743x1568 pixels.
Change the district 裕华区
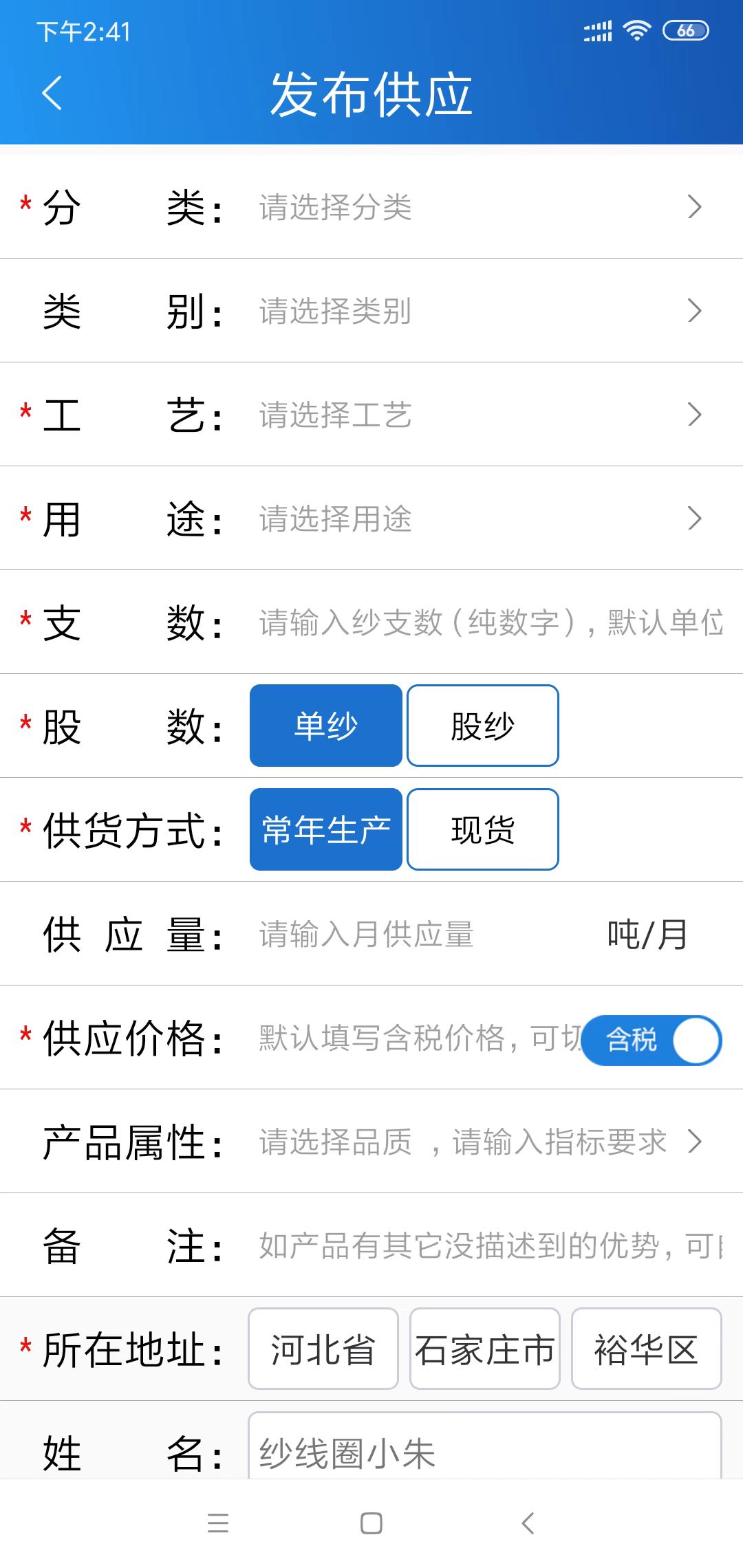[647, 1349]
